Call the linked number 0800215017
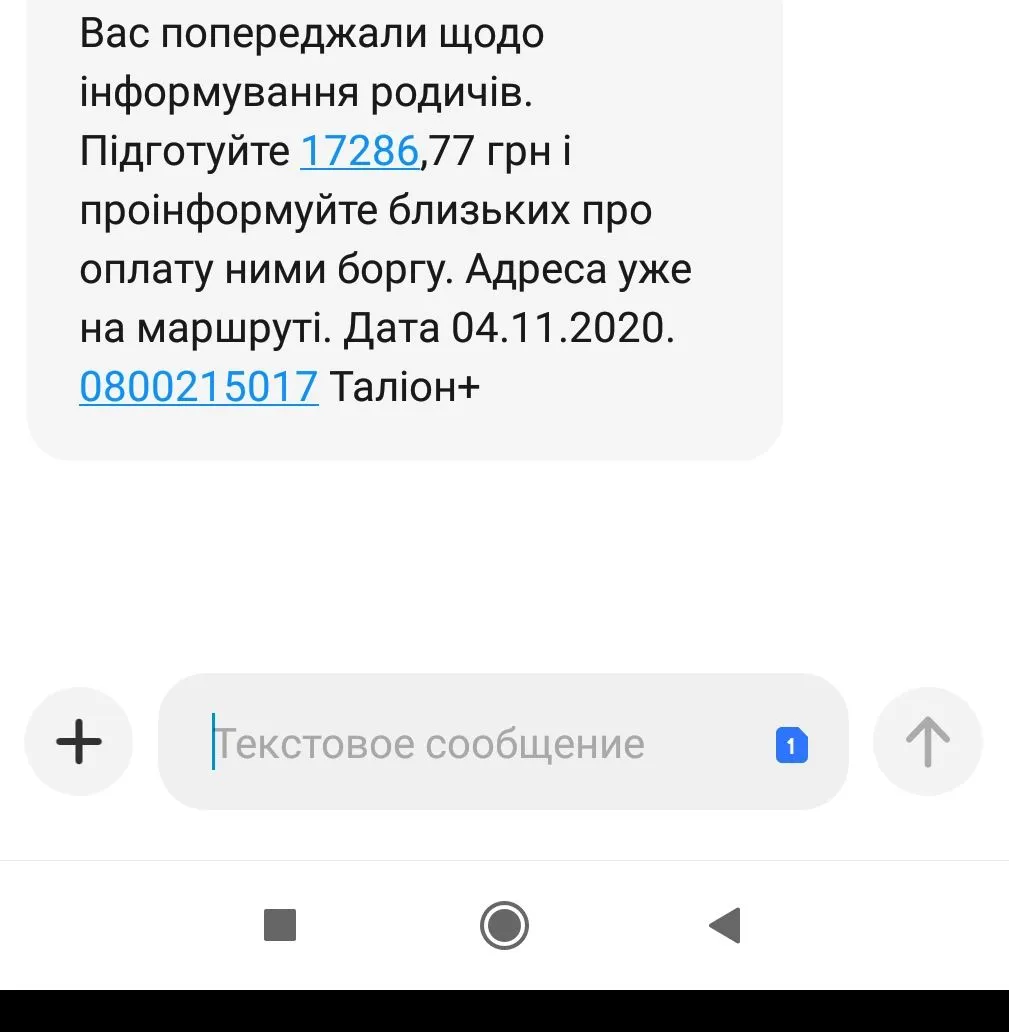Image resolution: width=1009 pixels, height=1032 pixels. (198, 386)
